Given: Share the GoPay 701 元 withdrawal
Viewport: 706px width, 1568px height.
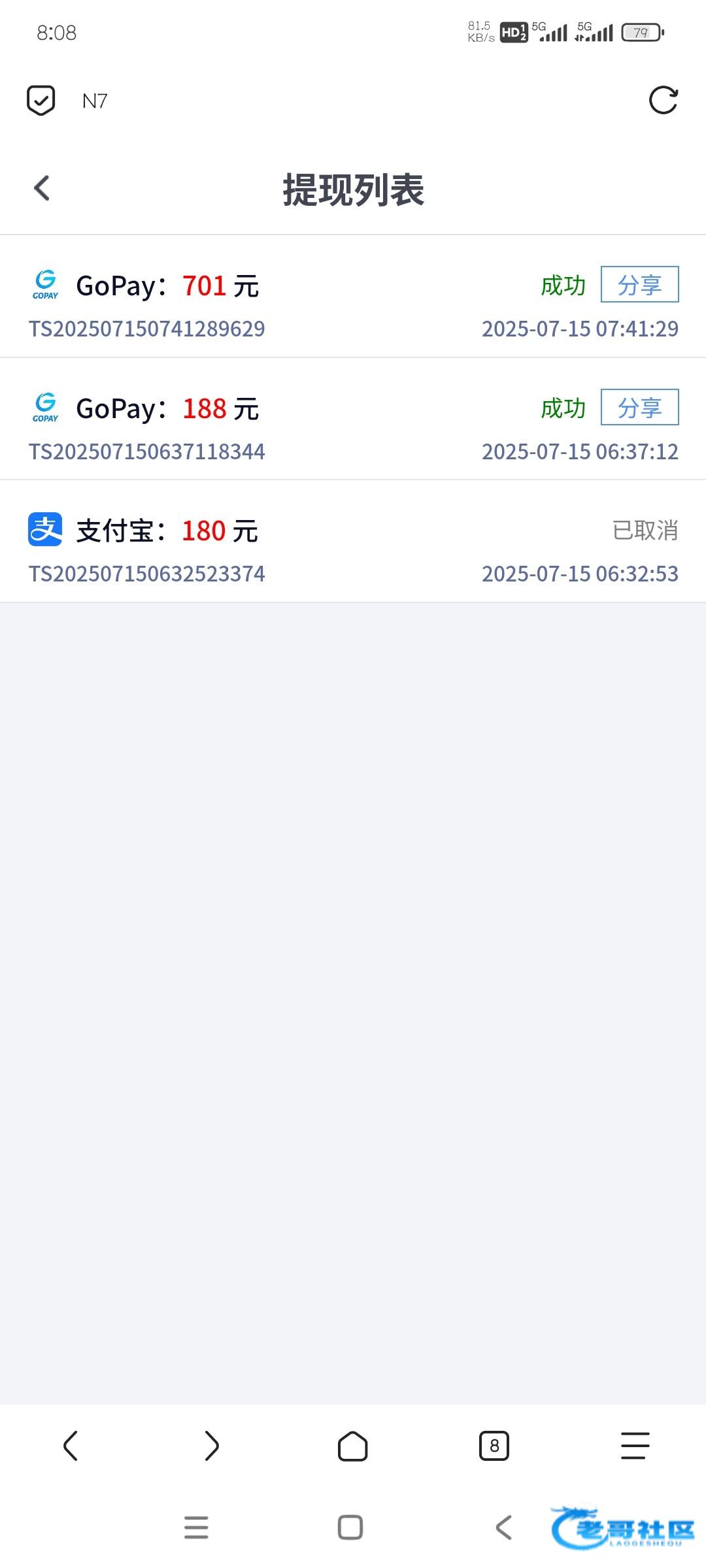Looking at the screenshot, I should pyautogui.click(x=639, y=285).
